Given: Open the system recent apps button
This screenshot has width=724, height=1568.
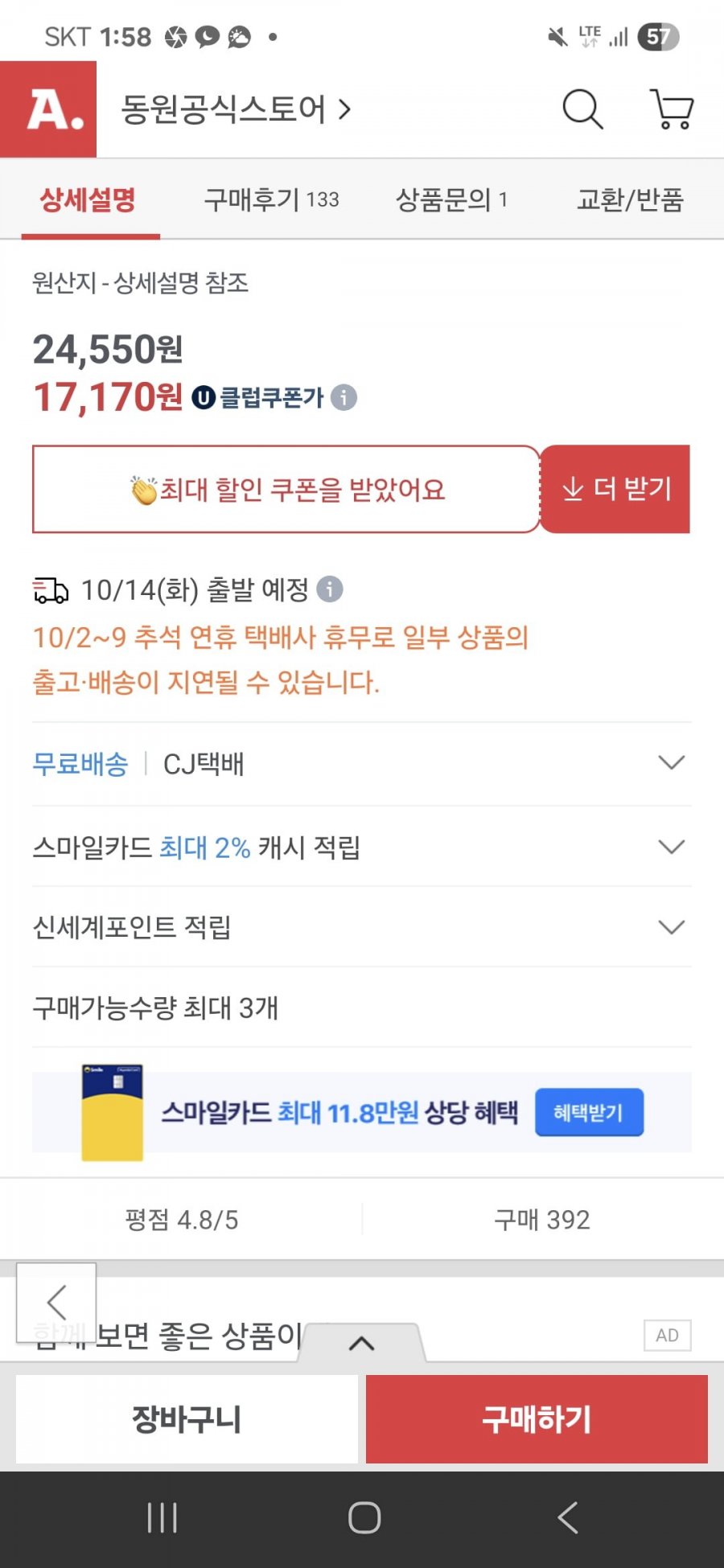Looking at the screenshot, I should pos(162,1517).
